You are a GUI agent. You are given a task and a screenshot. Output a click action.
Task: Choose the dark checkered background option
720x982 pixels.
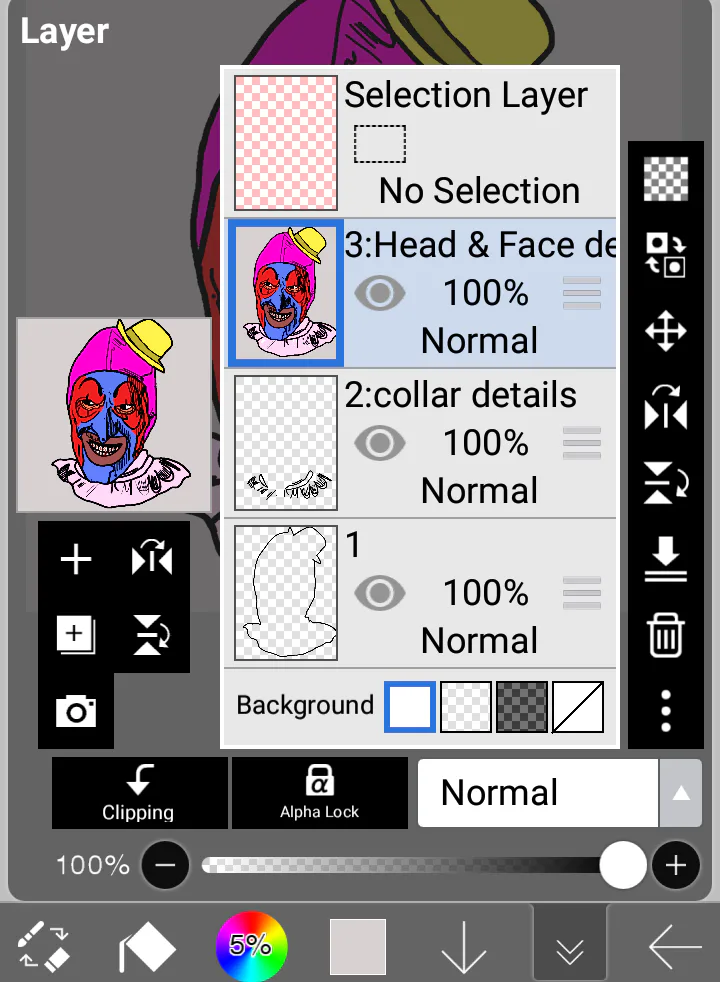click(522, 706)
